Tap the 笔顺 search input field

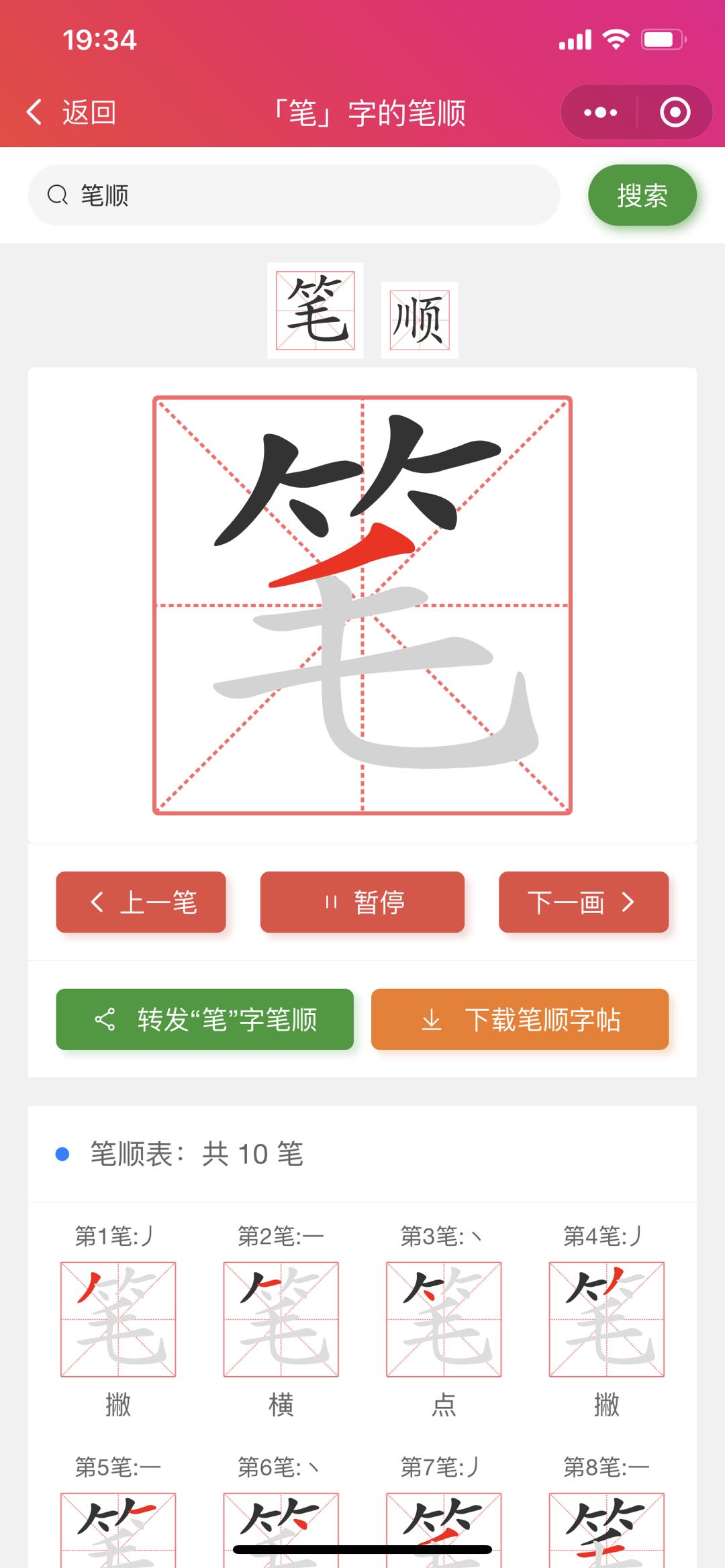[294, 195]
